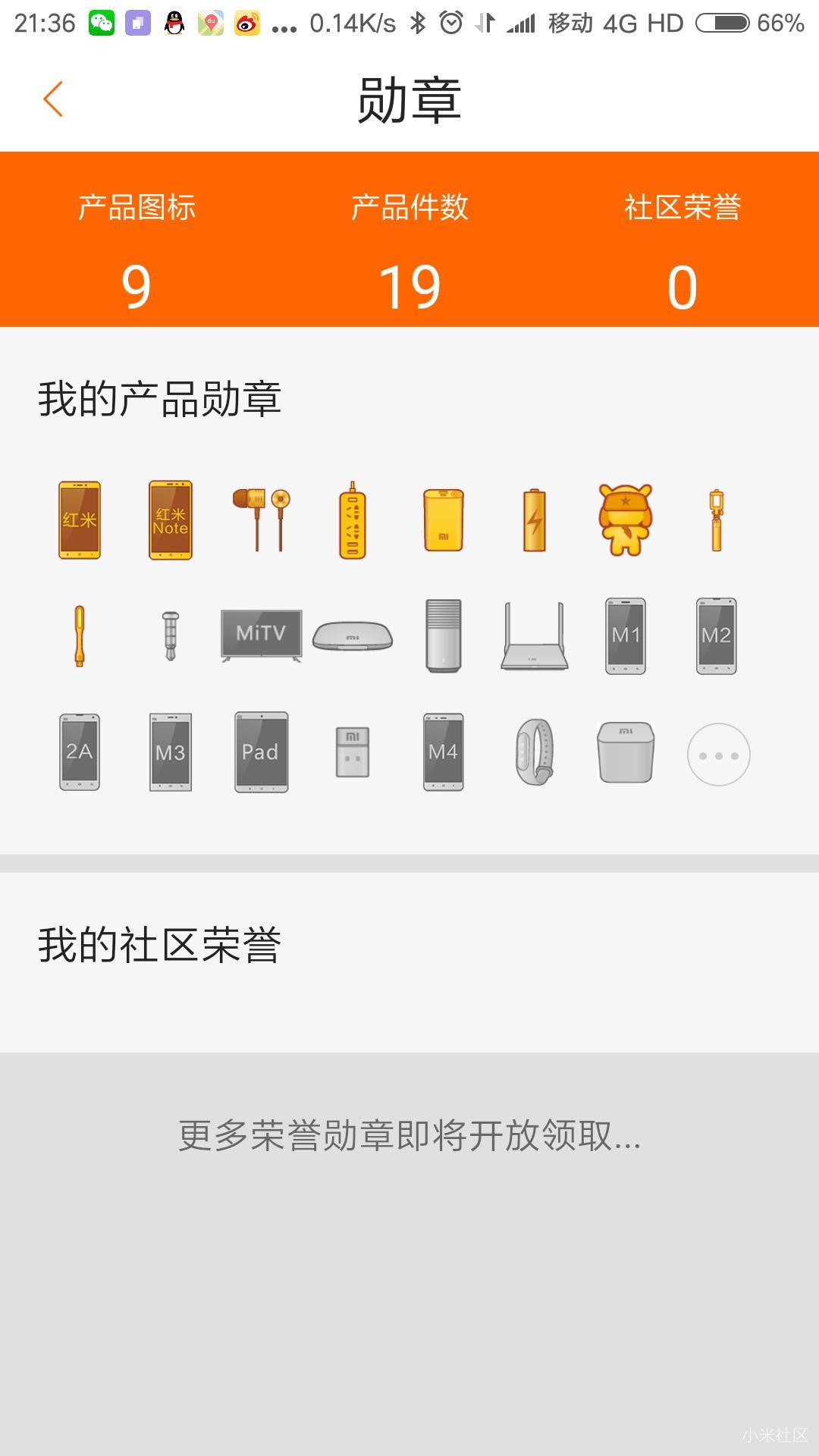Tap the battery level indicator in status bar
819x1456 pixels.
click(722, 23)
